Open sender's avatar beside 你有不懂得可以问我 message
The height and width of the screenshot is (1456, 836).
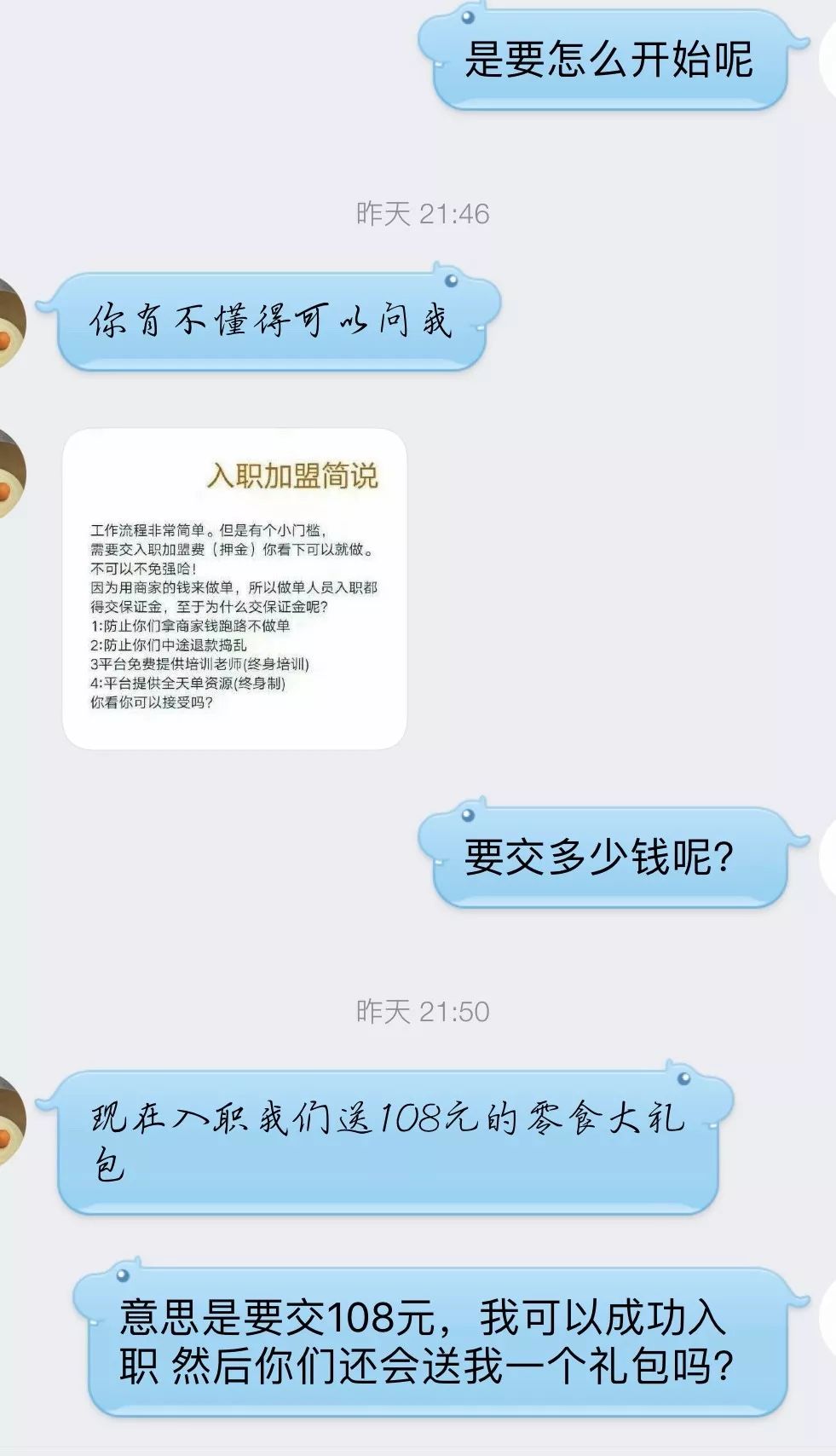point(10,323)
